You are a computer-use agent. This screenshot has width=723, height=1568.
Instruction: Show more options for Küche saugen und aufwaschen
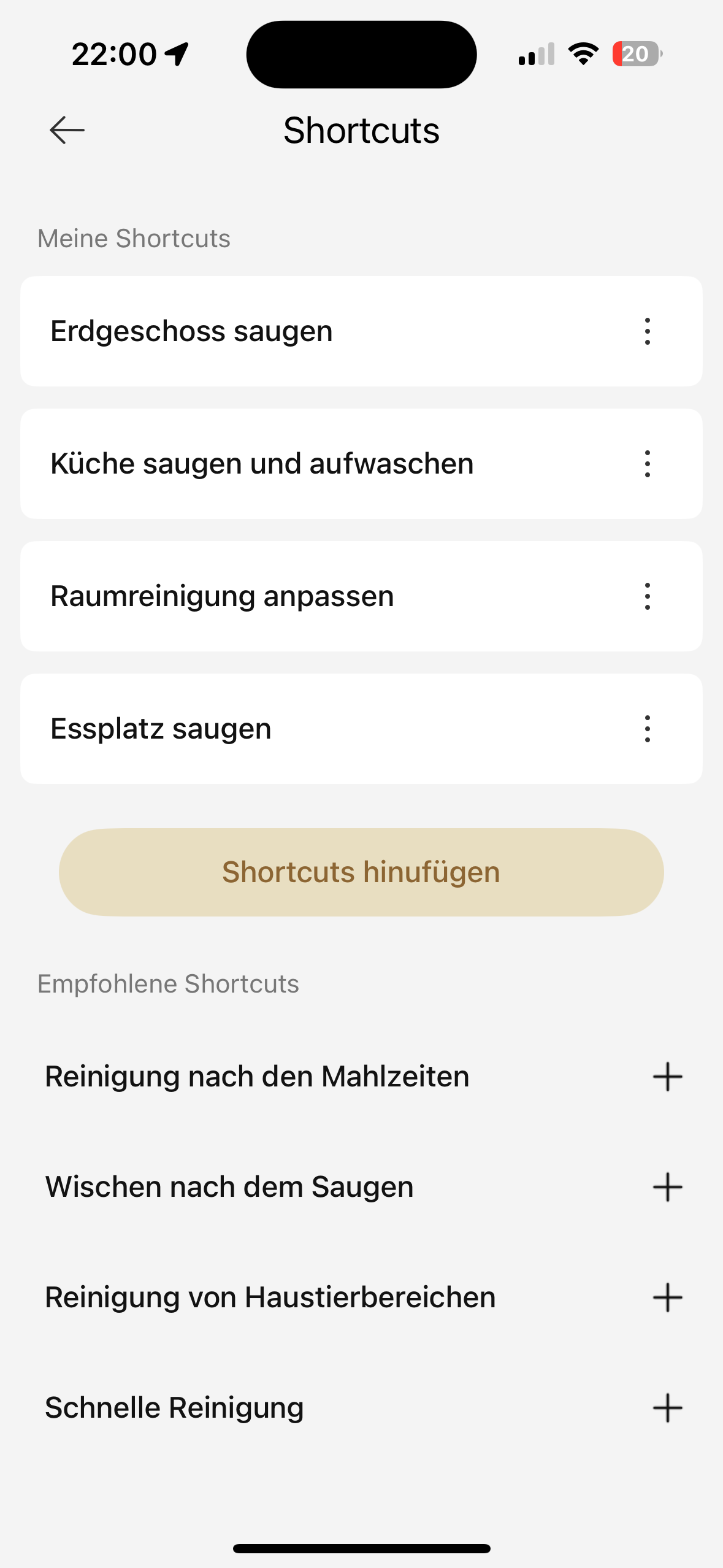(647, 464)
